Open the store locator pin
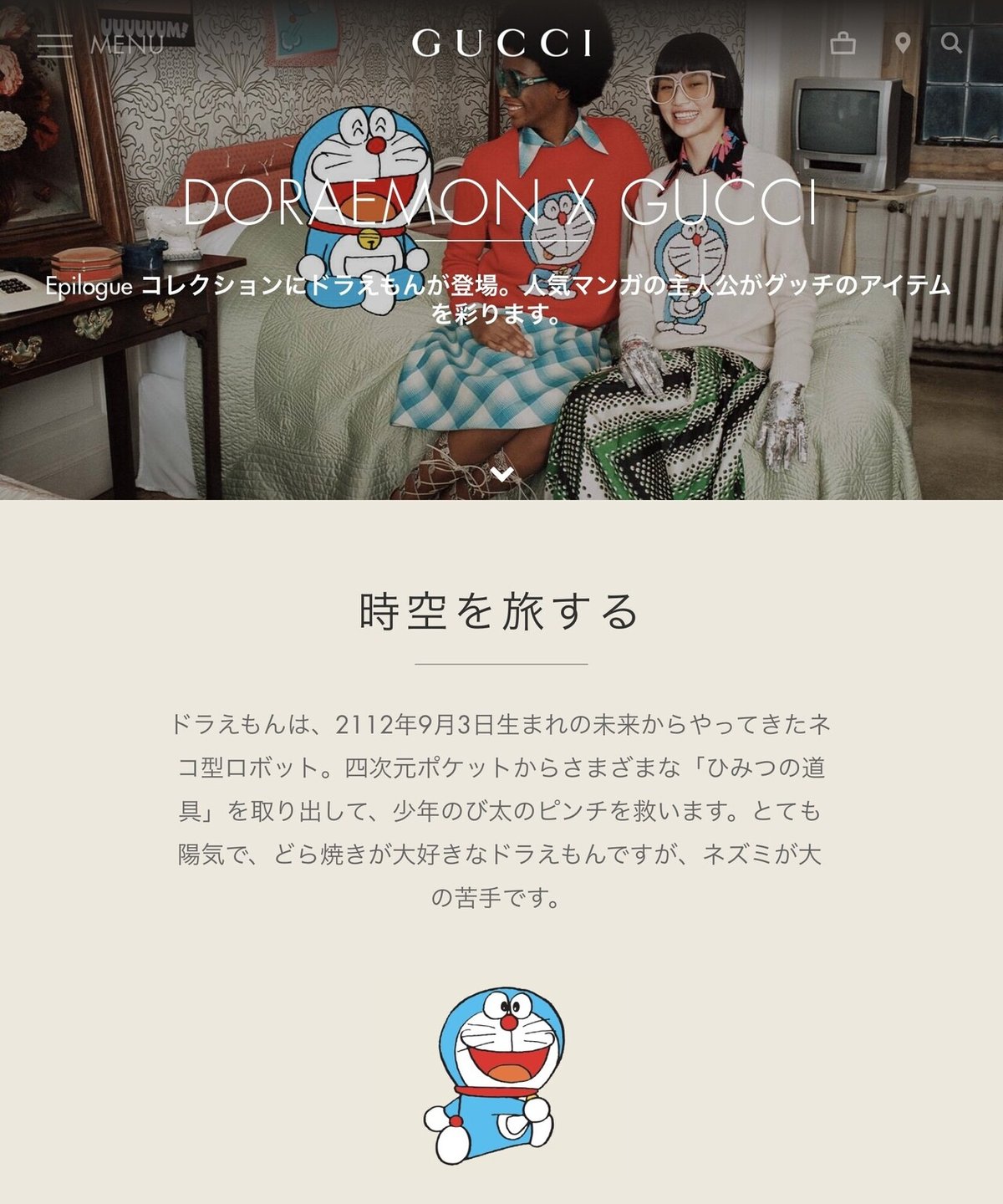This screenshot has width=1003, height=1204. pos(903,43)
